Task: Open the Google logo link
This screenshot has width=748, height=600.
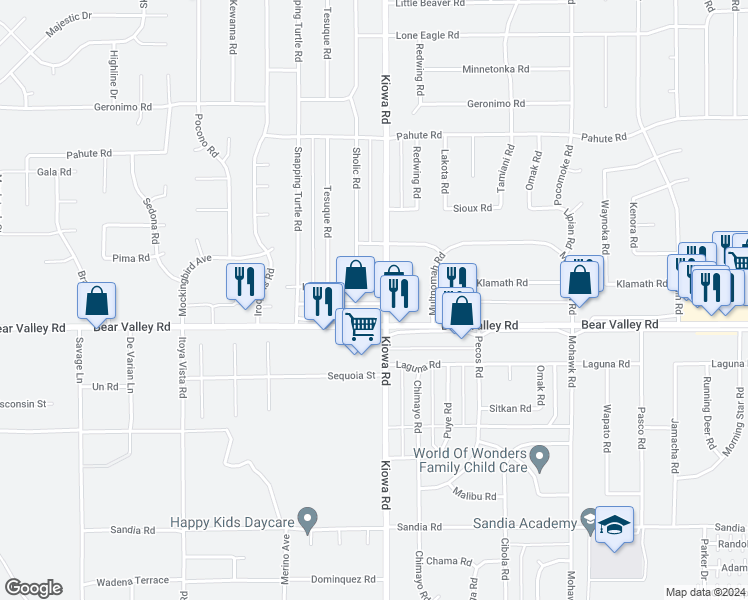Action: pyautogui.click(x=33, y=588)
